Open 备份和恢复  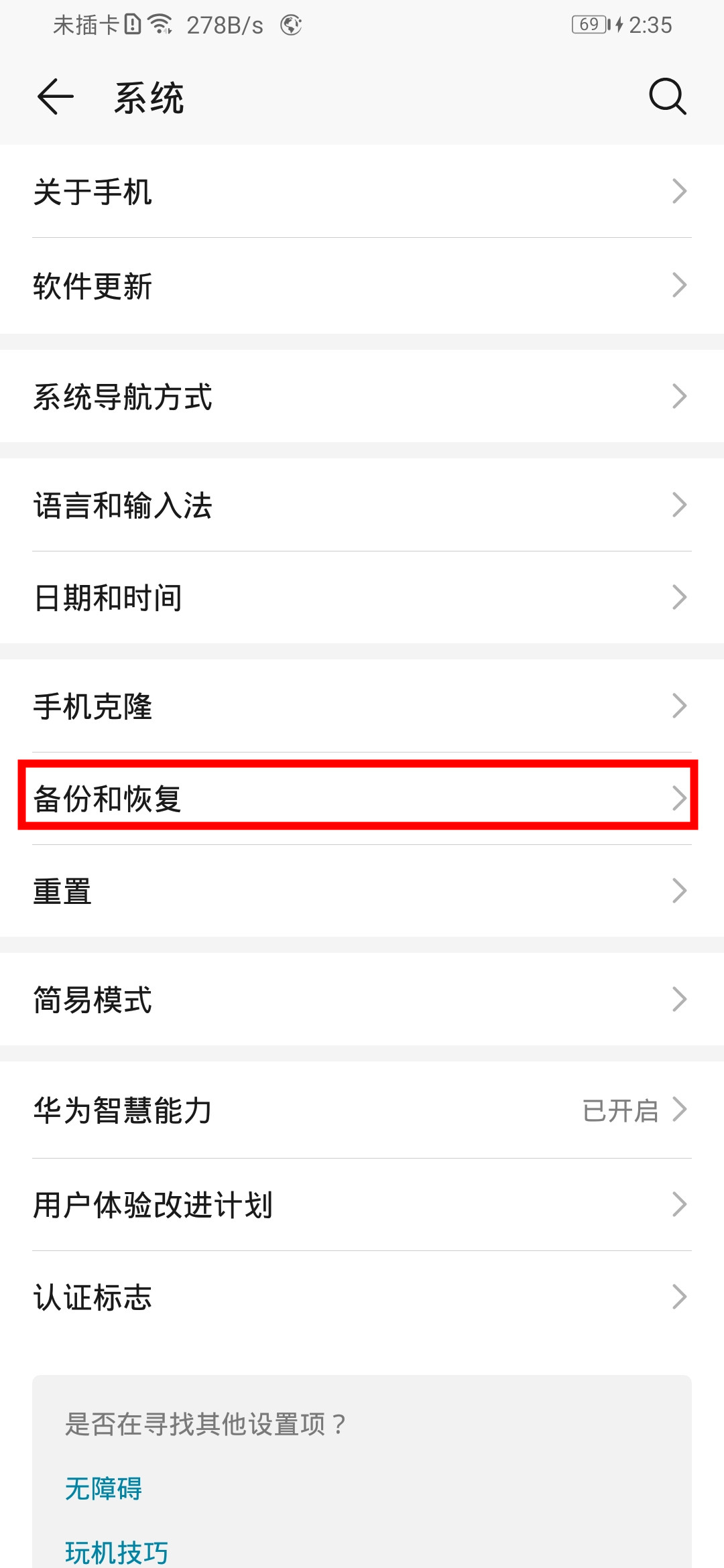tap(362, 798)
